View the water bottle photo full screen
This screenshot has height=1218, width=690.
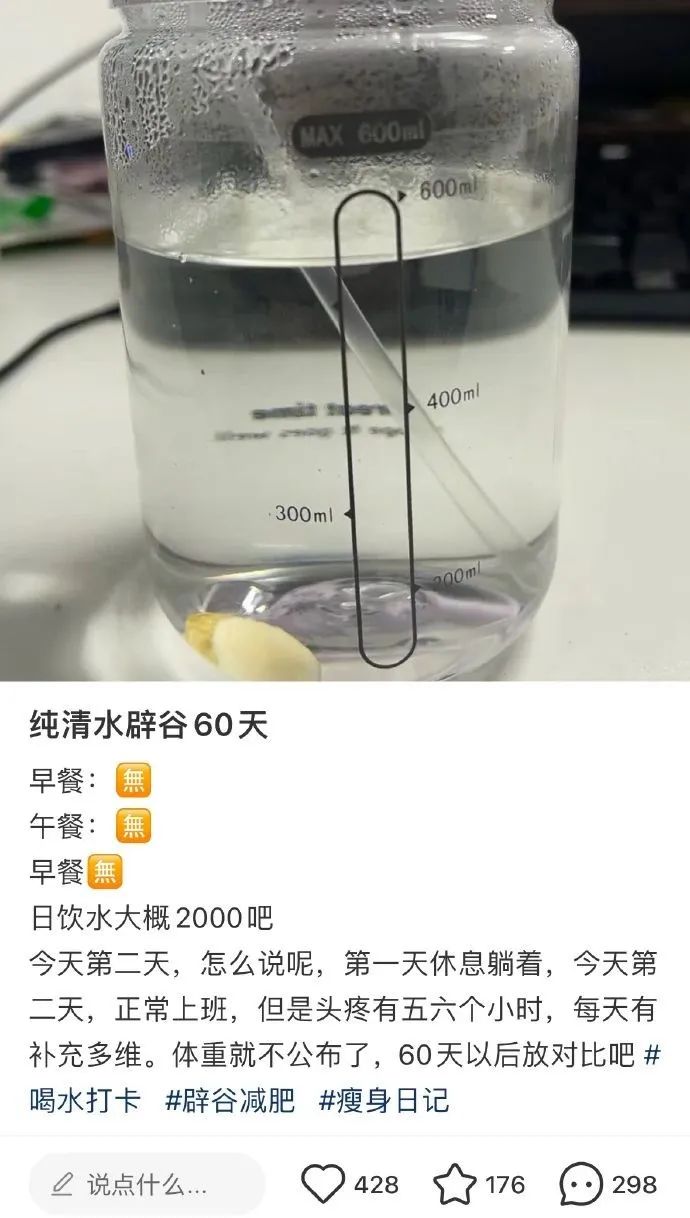(x=345, y=340)
